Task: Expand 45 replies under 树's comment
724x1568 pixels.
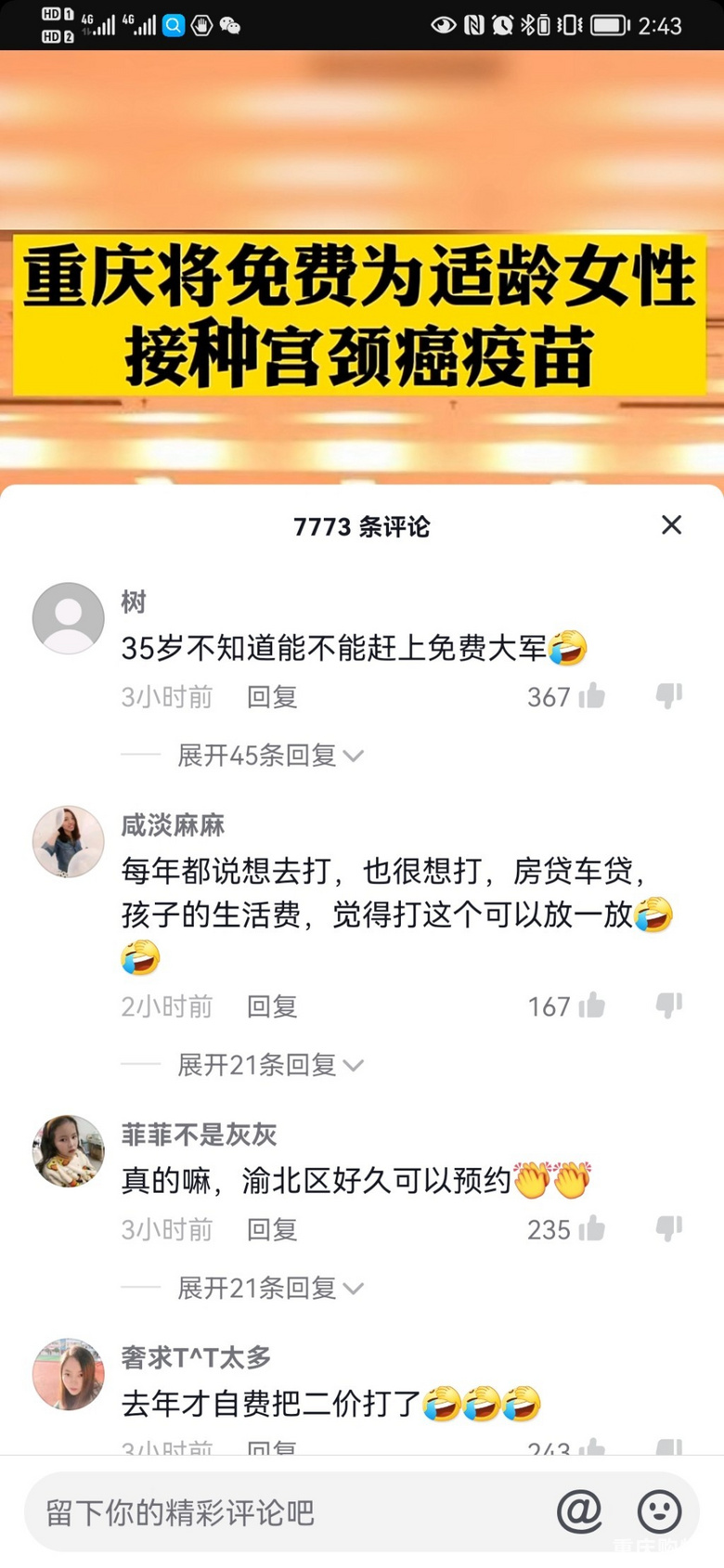Action: point(269,756)
